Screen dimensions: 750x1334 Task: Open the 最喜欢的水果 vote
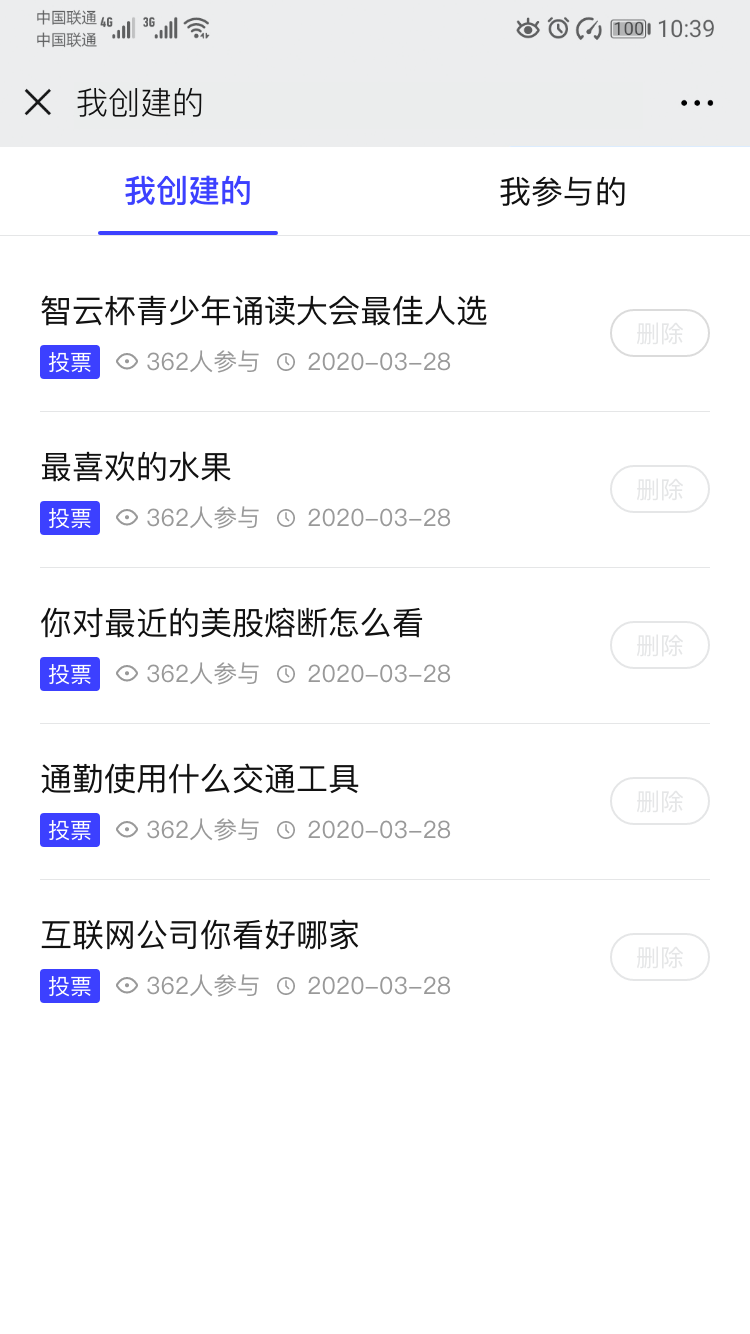[x=136, y=467]
